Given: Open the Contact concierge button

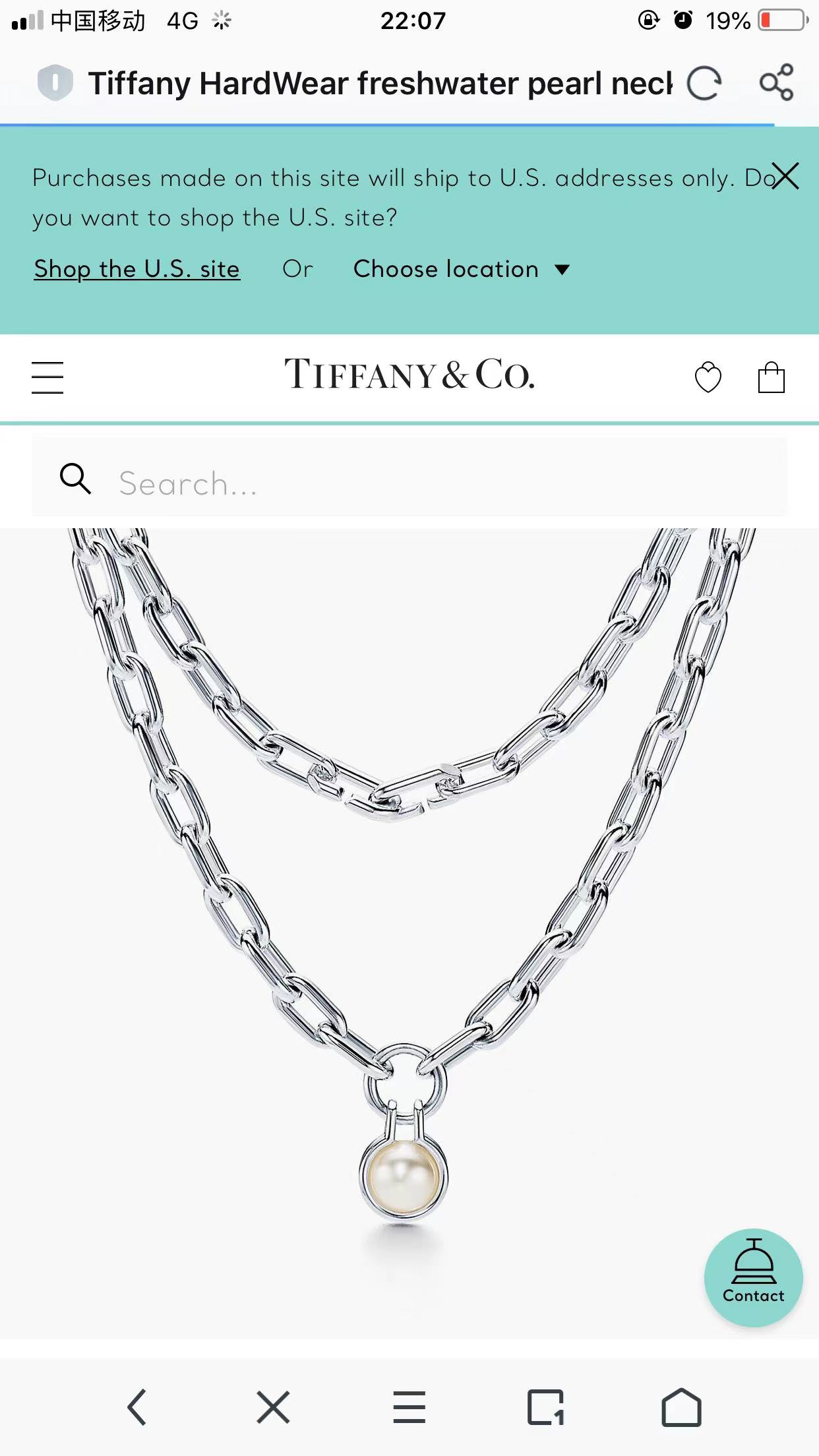Looking at the screenshot, I should tap(753, 1278).
